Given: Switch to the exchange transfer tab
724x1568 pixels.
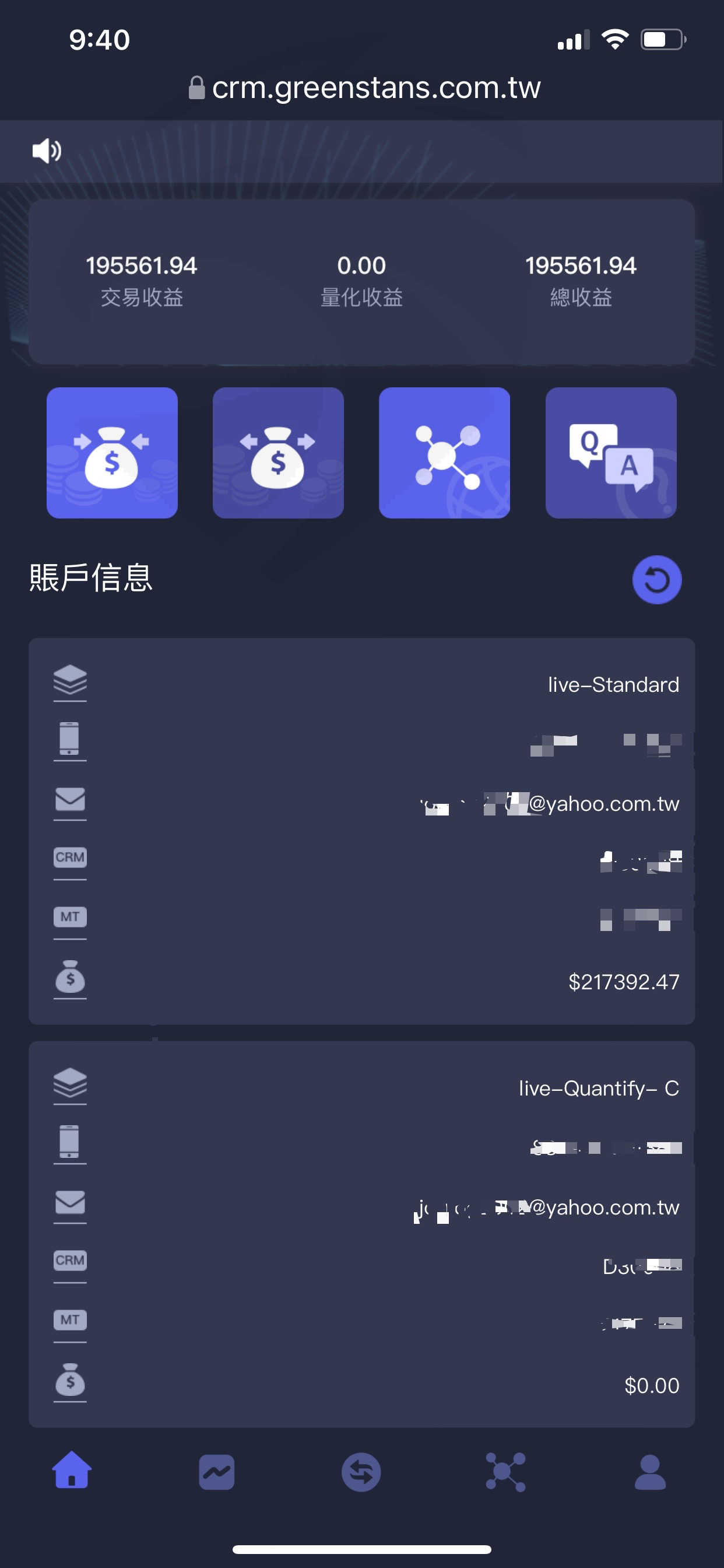Looking at the screenshot, I should (x=361, y=1472).
